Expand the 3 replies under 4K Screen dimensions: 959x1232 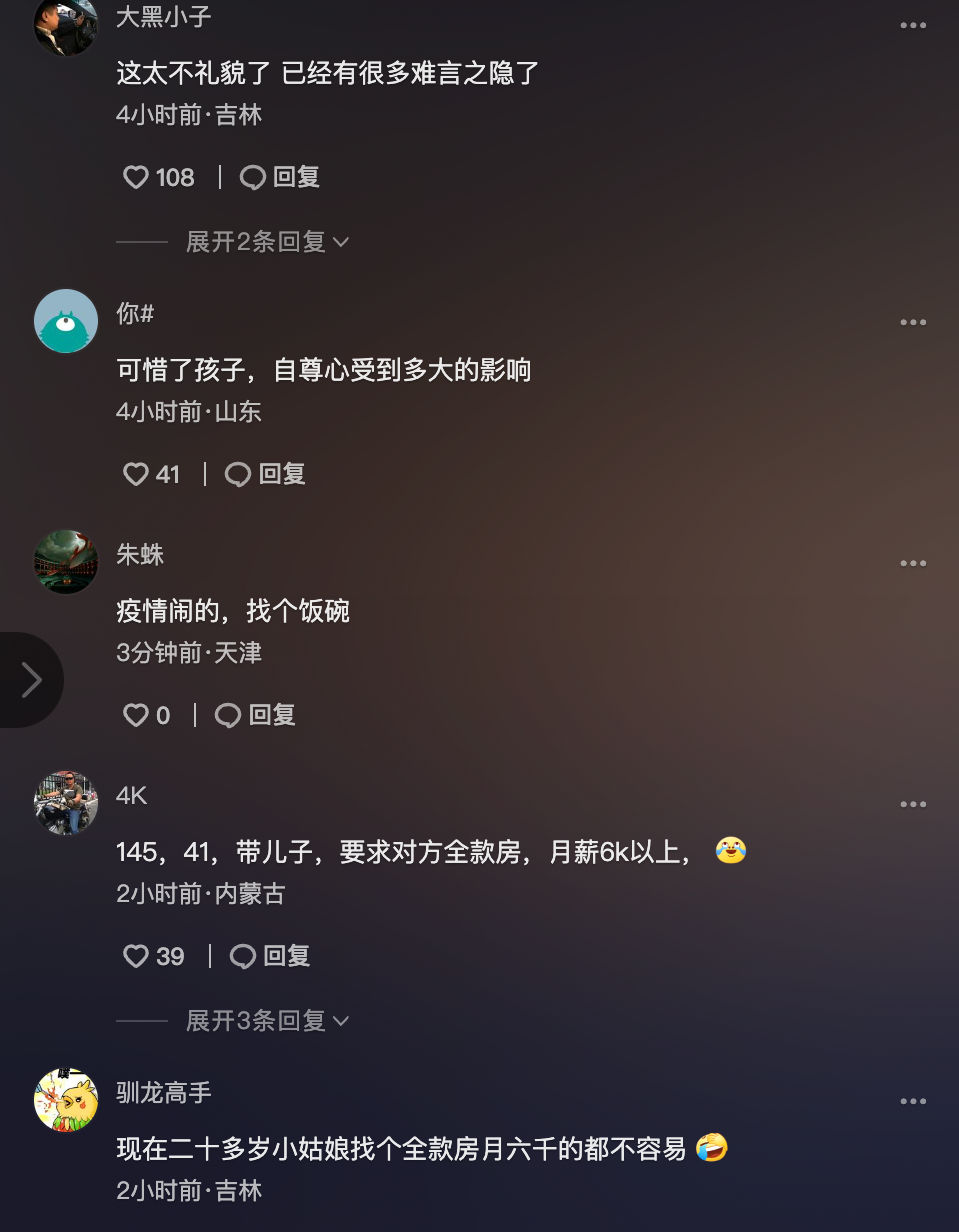[267, 1021]
